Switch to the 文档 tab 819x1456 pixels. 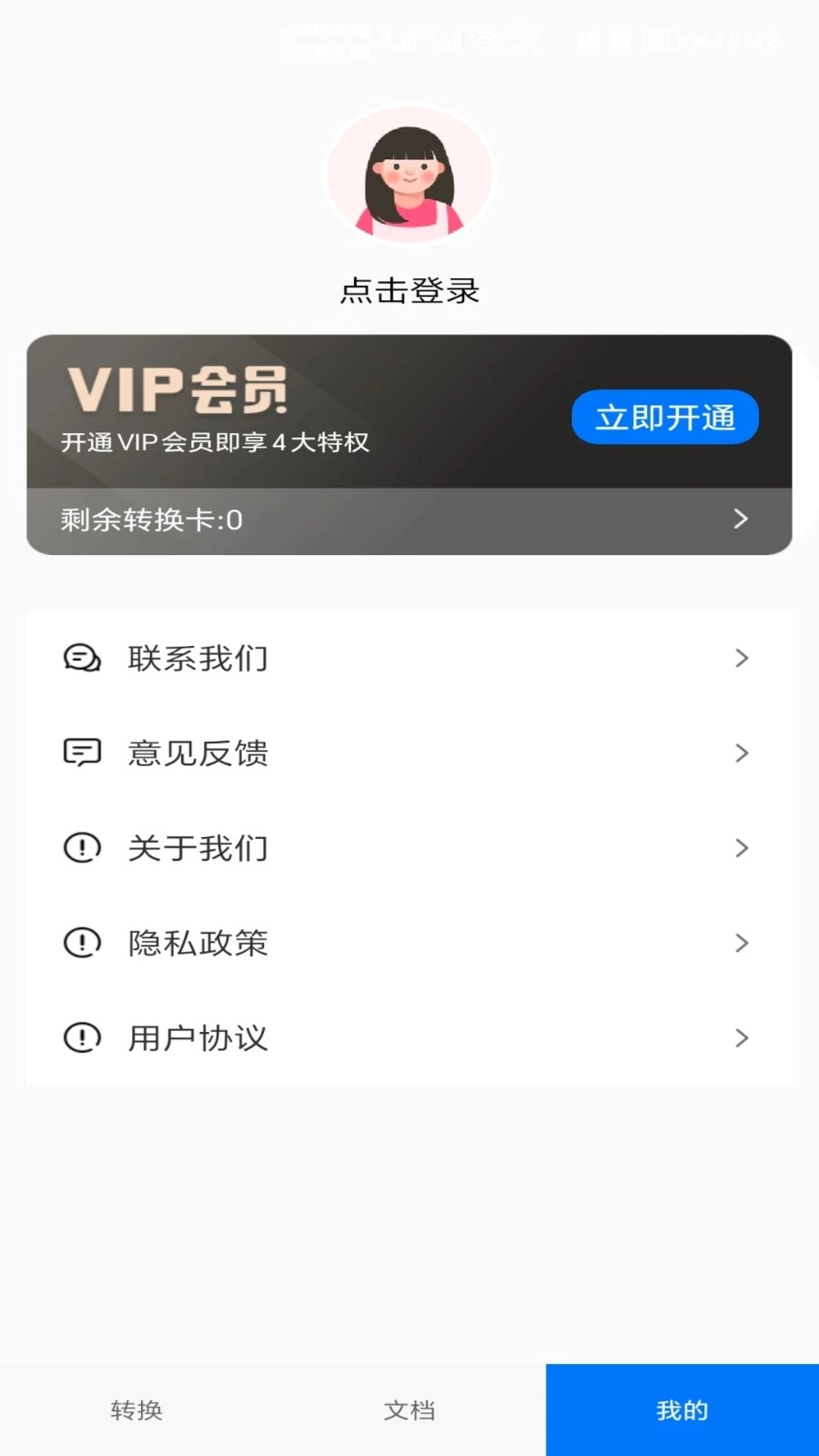[409, 1410]
